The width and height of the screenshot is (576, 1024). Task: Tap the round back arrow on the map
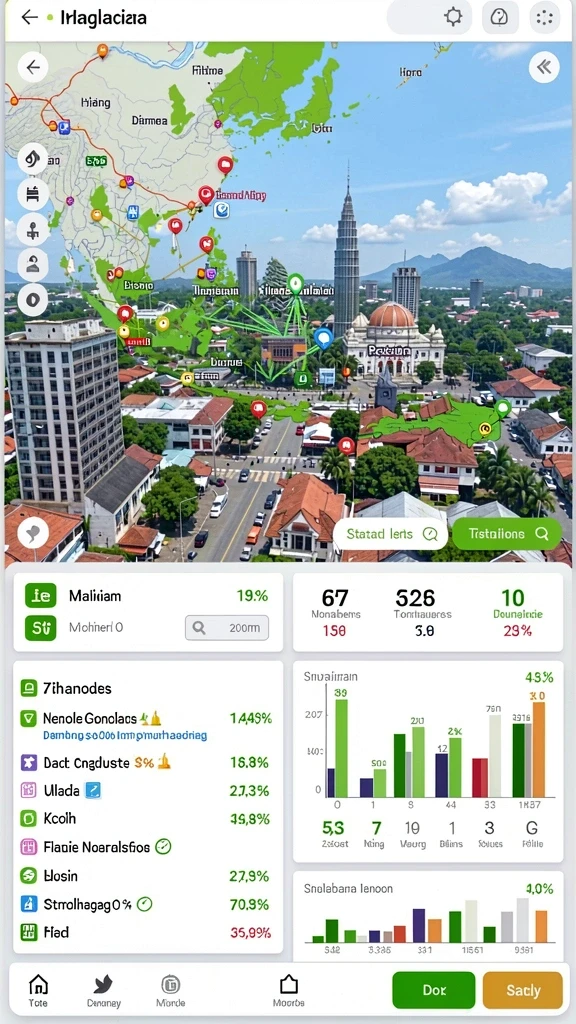(x=33, y=67)
